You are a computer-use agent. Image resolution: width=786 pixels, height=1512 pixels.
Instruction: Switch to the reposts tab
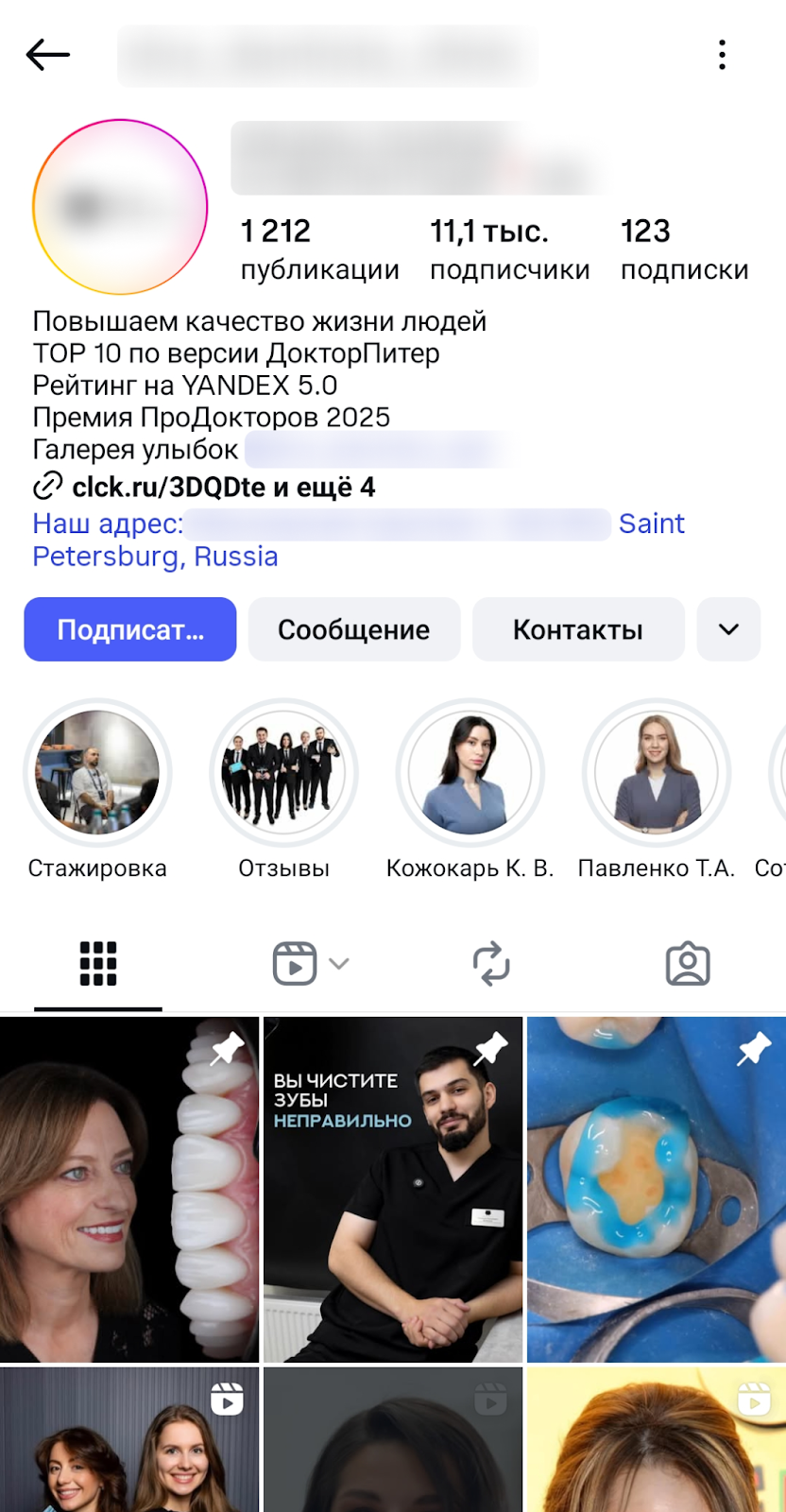[x=491, y=964]
